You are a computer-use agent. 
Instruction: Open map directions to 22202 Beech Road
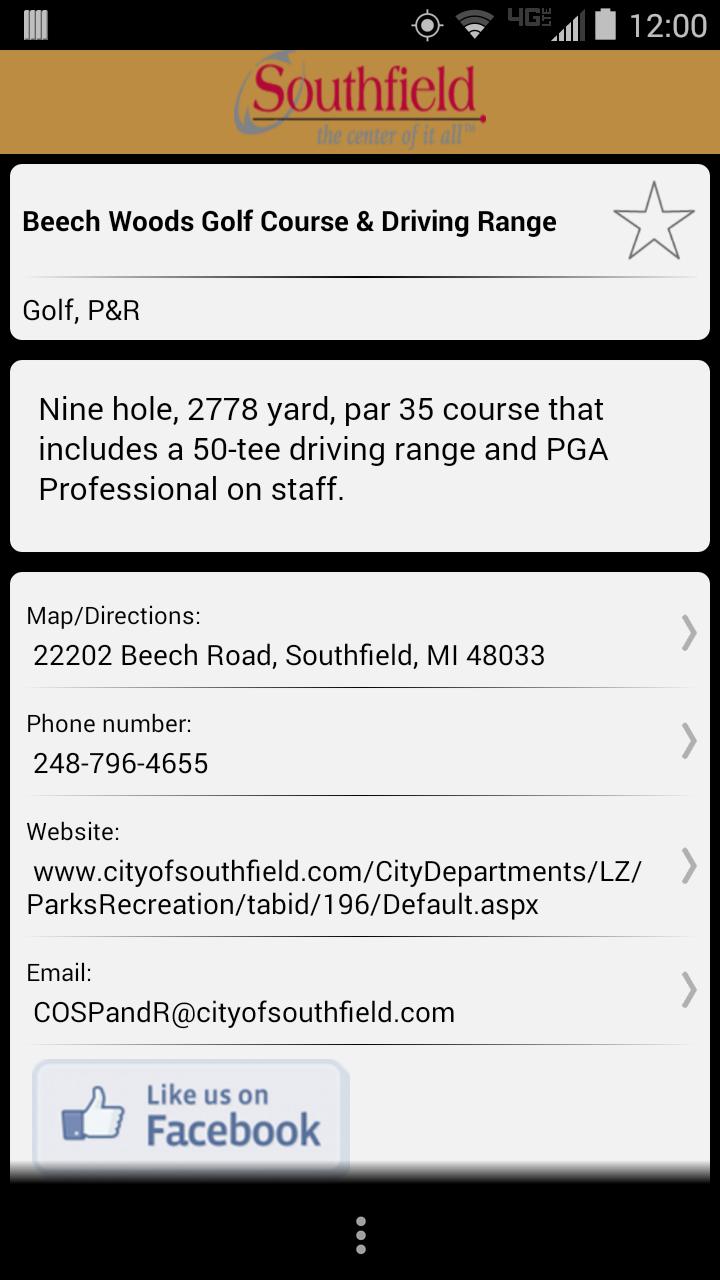pyautogui.click(x=360, y=636)
